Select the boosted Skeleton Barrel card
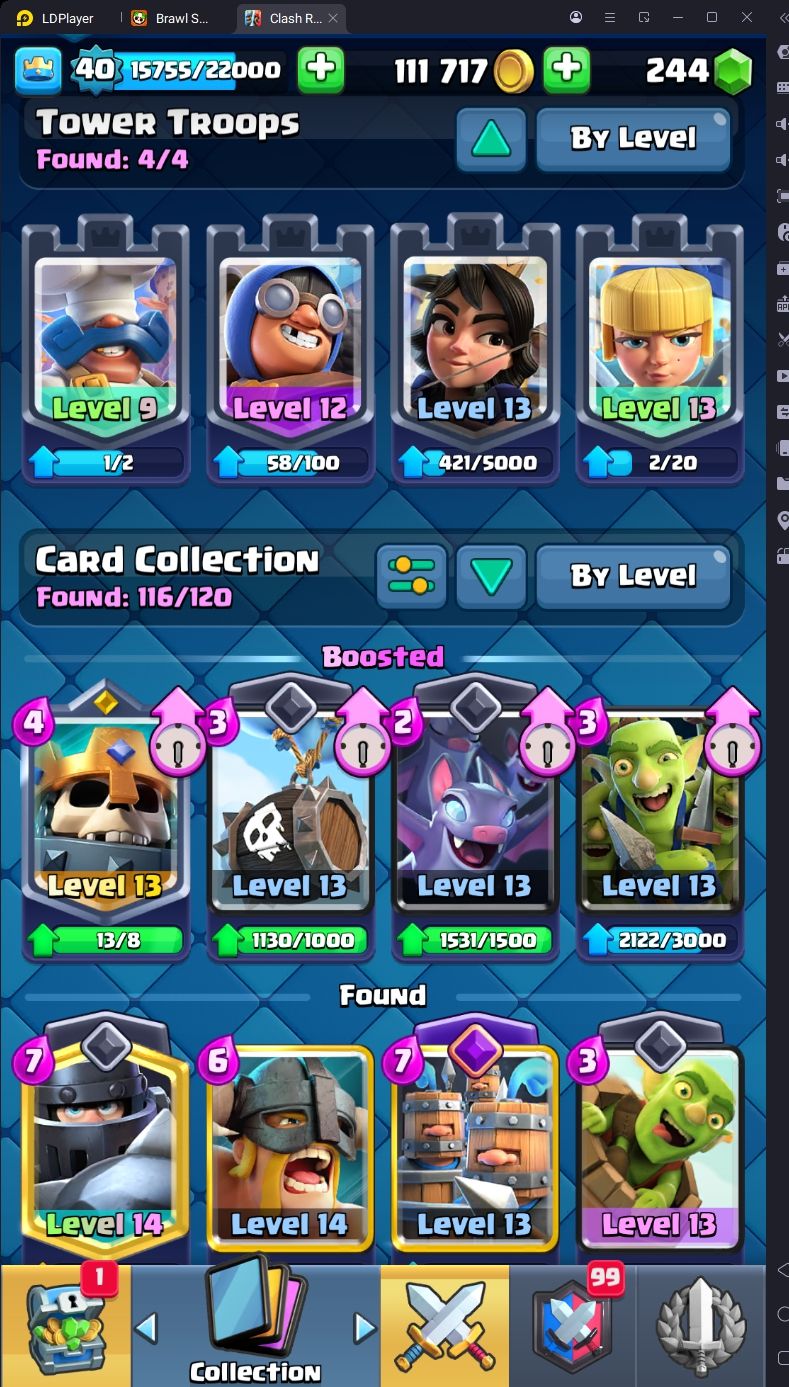Viewport: 789px width, 1387px height. pyautogui.click(x=289, y=810)
